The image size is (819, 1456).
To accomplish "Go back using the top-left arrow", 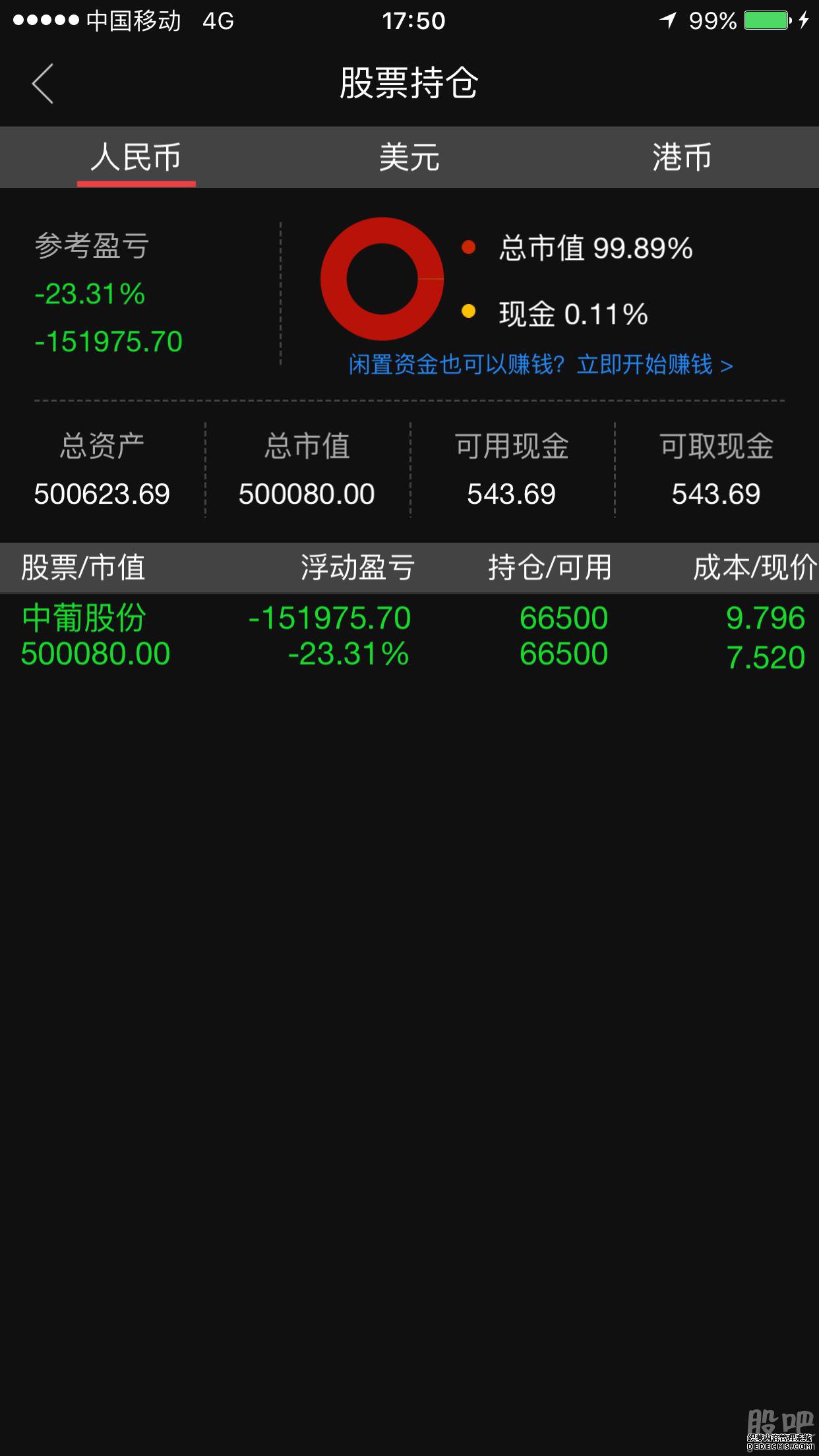I will (x=43, y=84).
